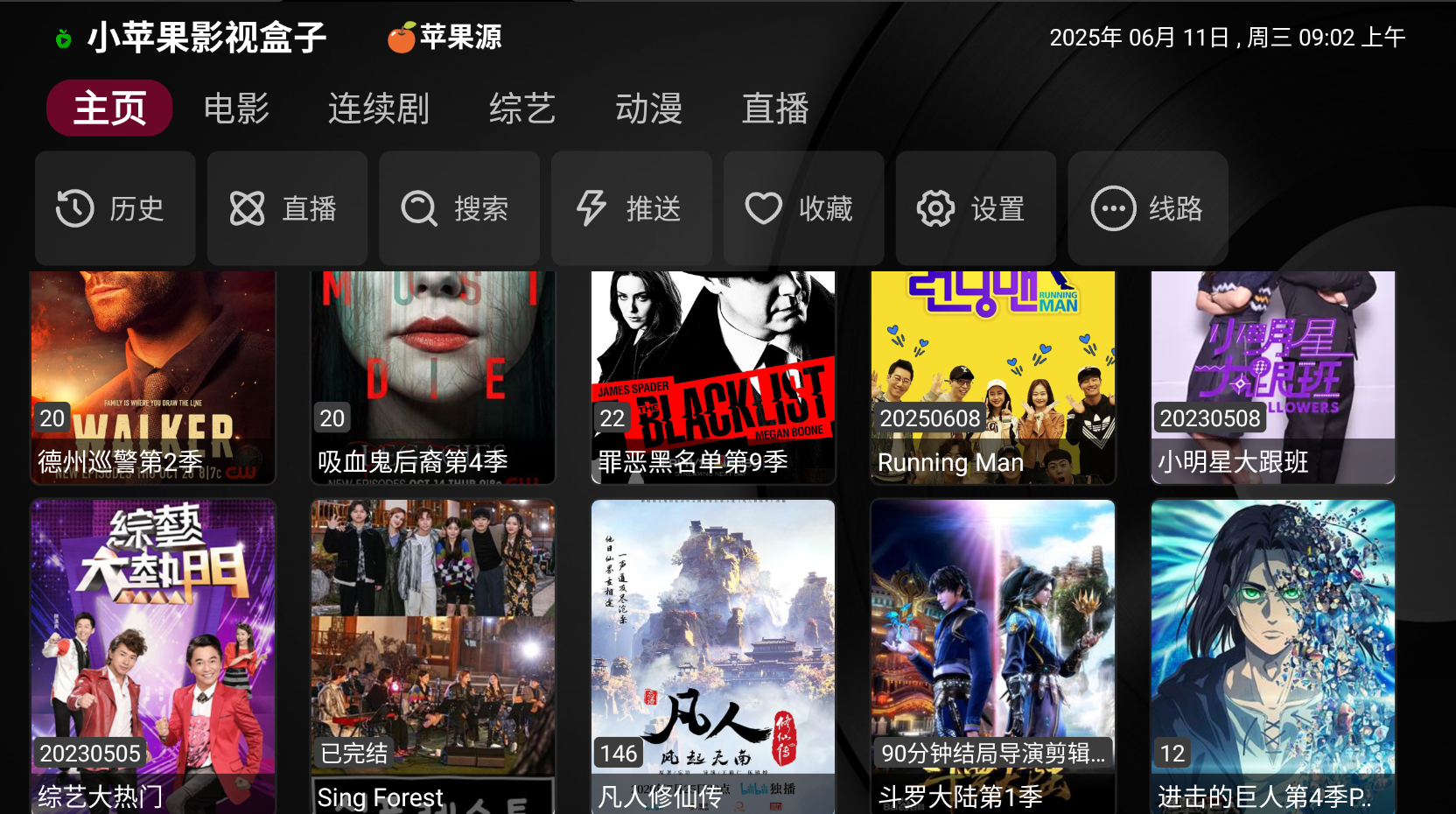Go to the 直播 top tab
This screenshot has height=814, width=1456.
tap(774, 109)
